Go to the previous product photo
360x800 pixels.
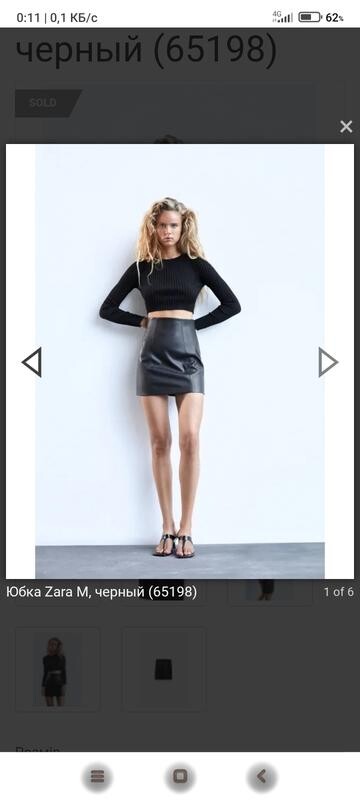(x=32, y=362)
